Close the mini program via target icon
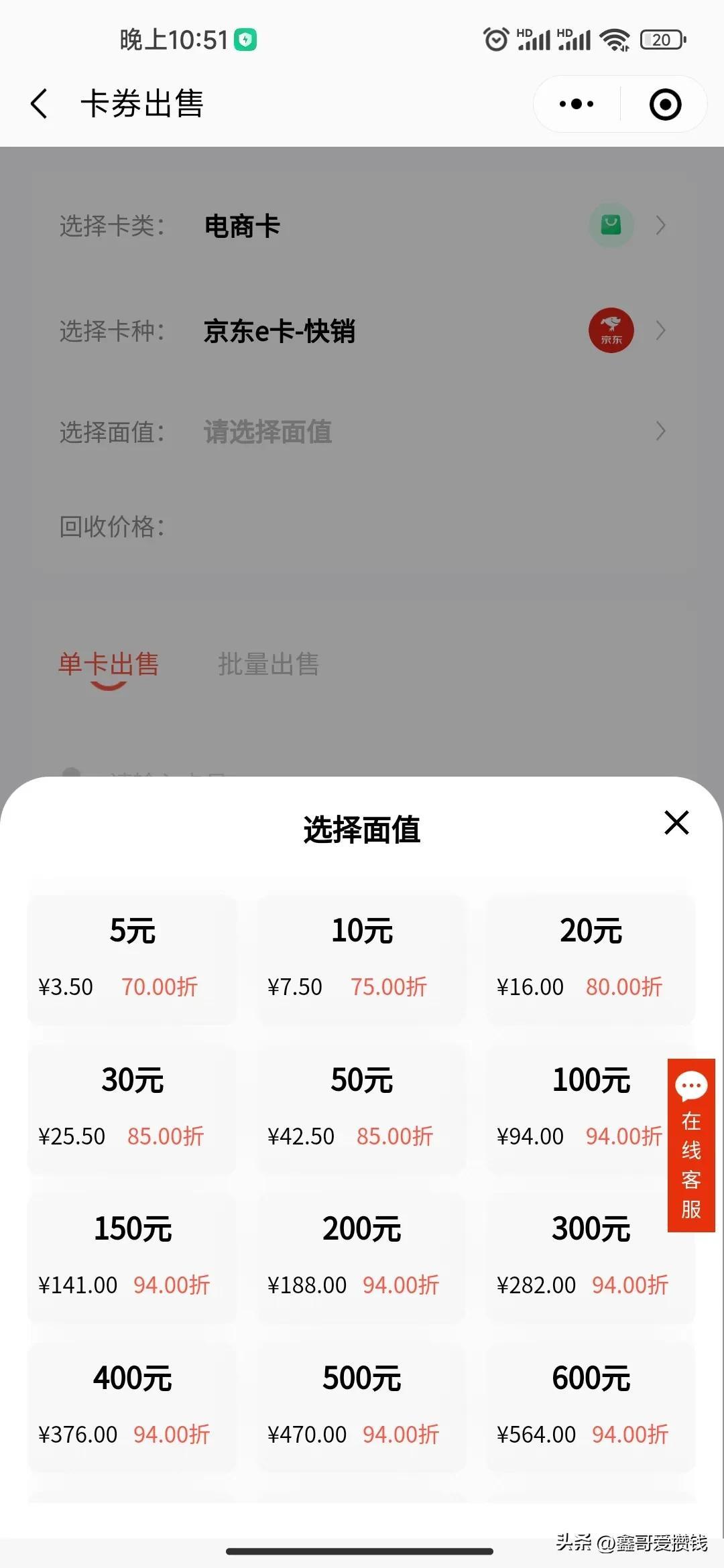The height and width of the screenshot is (1568, 724). pyautogui.click(x=665, y=104)
